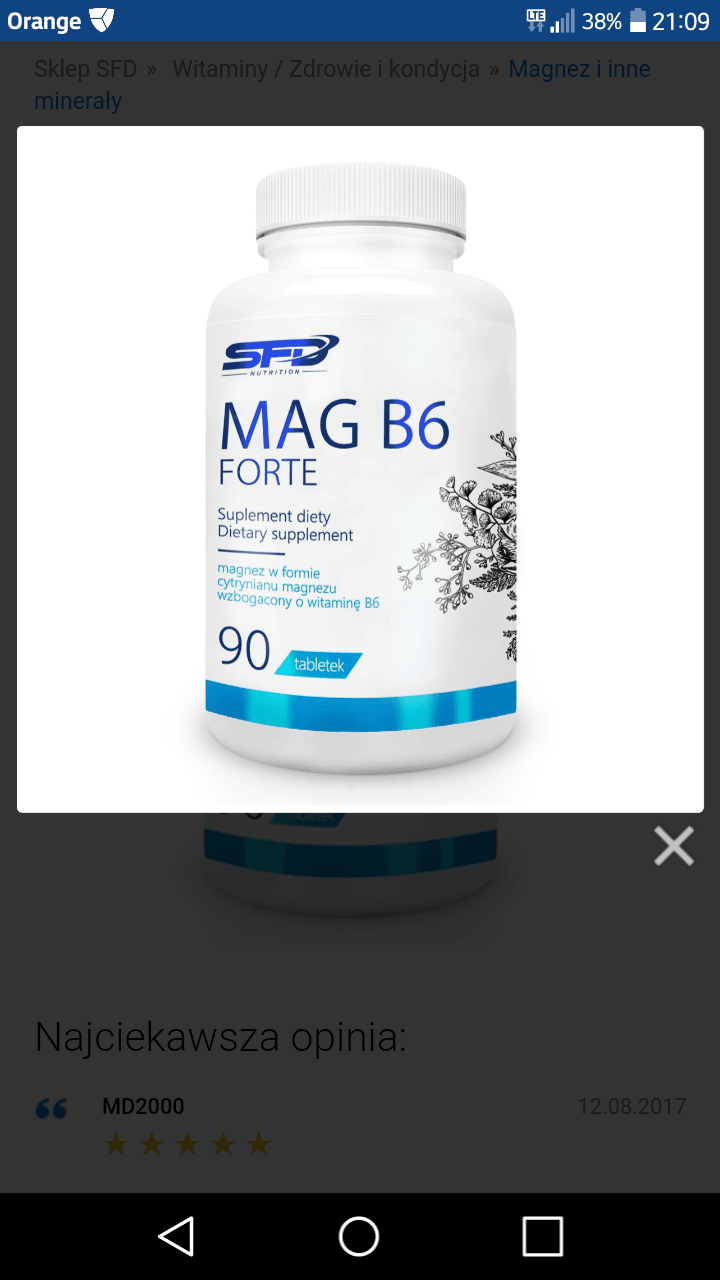Go back with the system back button
The image size is (720, 1280).
point(177,1236)
